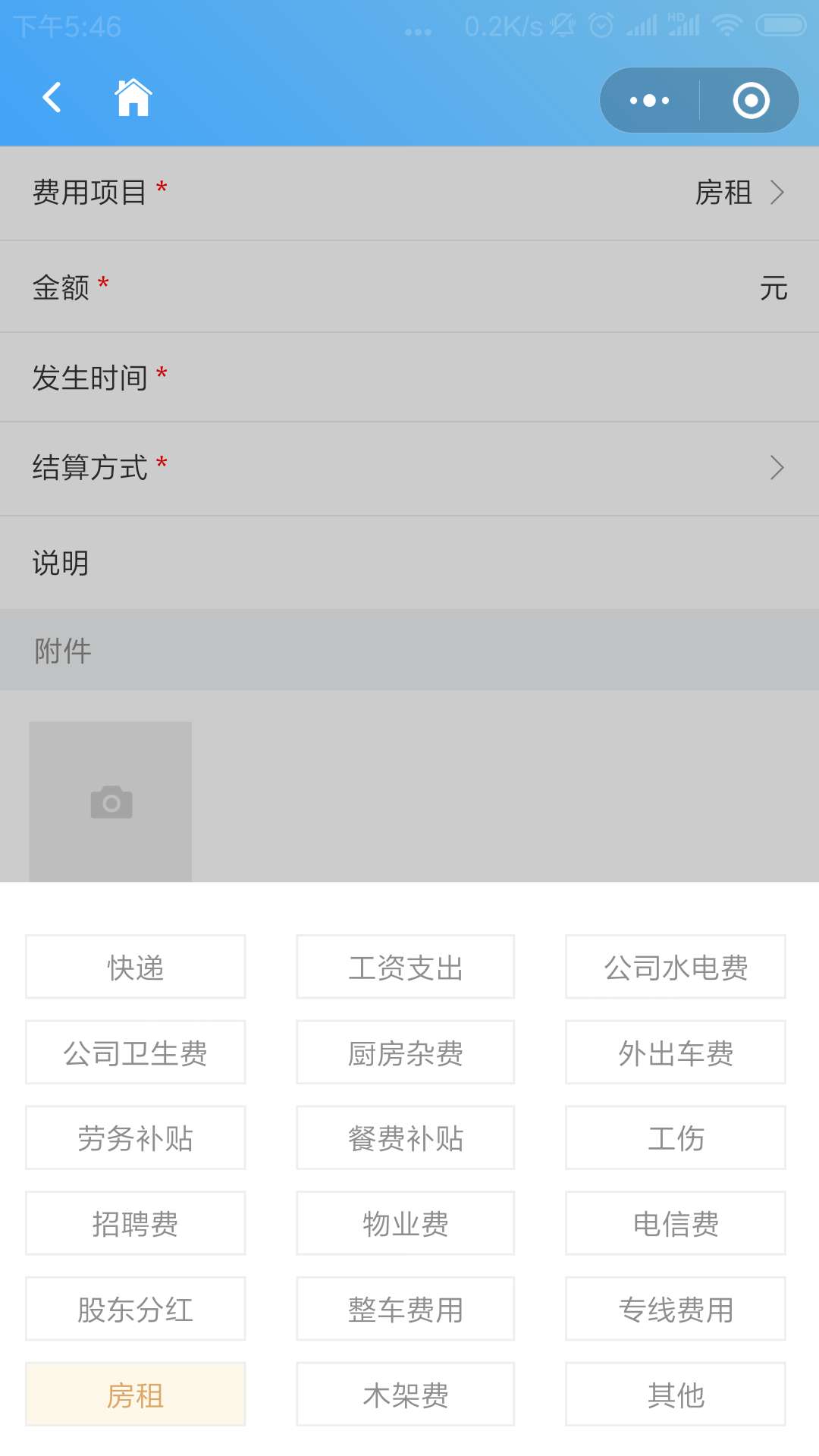Tap the highlighted 房租 option
This screenshot has width=819, height=1456.
pyautogui.click(x=136, y=1395)
